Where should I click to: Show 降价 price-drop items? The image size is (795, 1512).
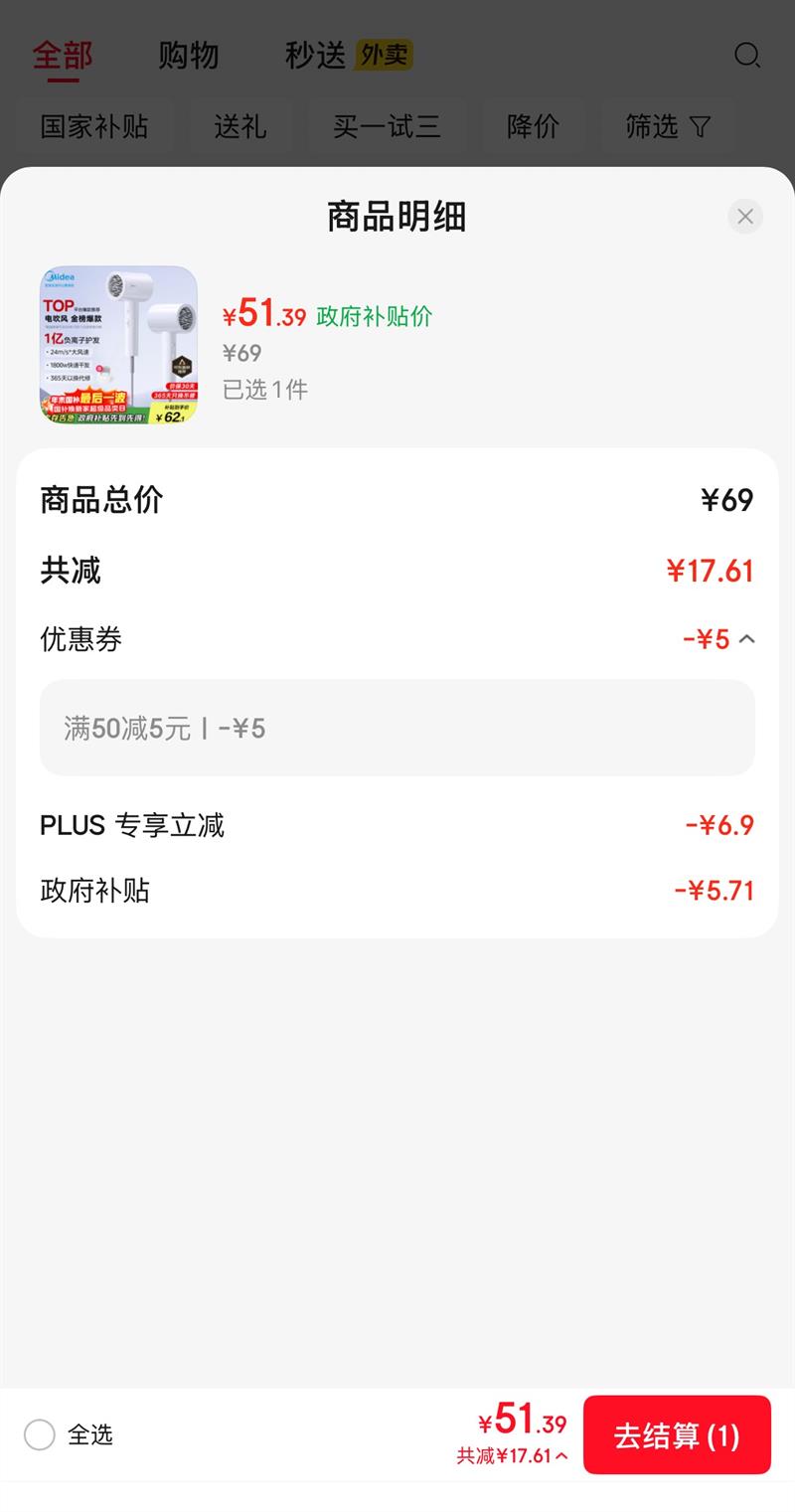pos(533,127)
